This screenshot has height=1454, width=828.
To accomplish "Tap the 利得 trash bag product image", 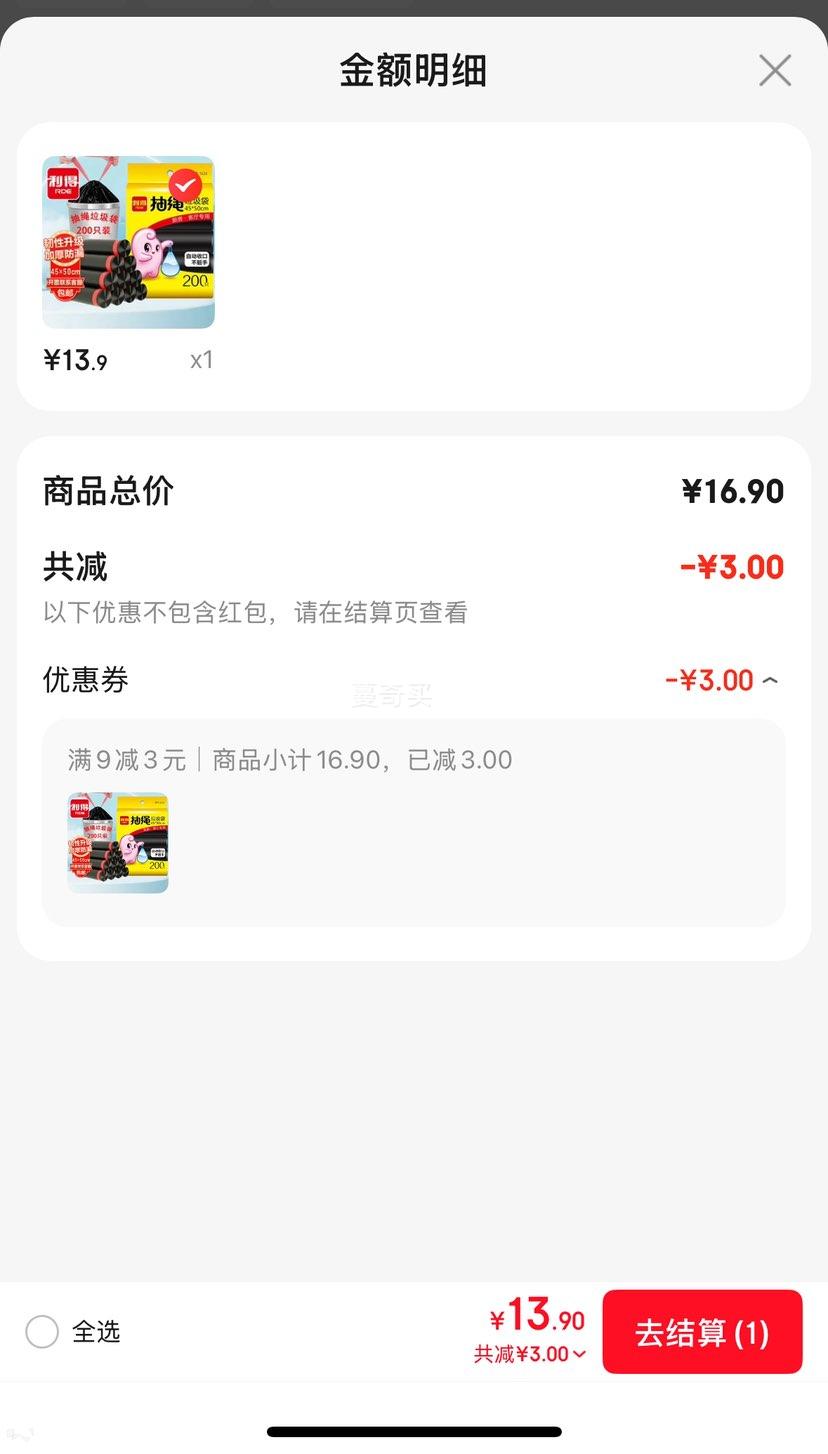I will (127, 241).
